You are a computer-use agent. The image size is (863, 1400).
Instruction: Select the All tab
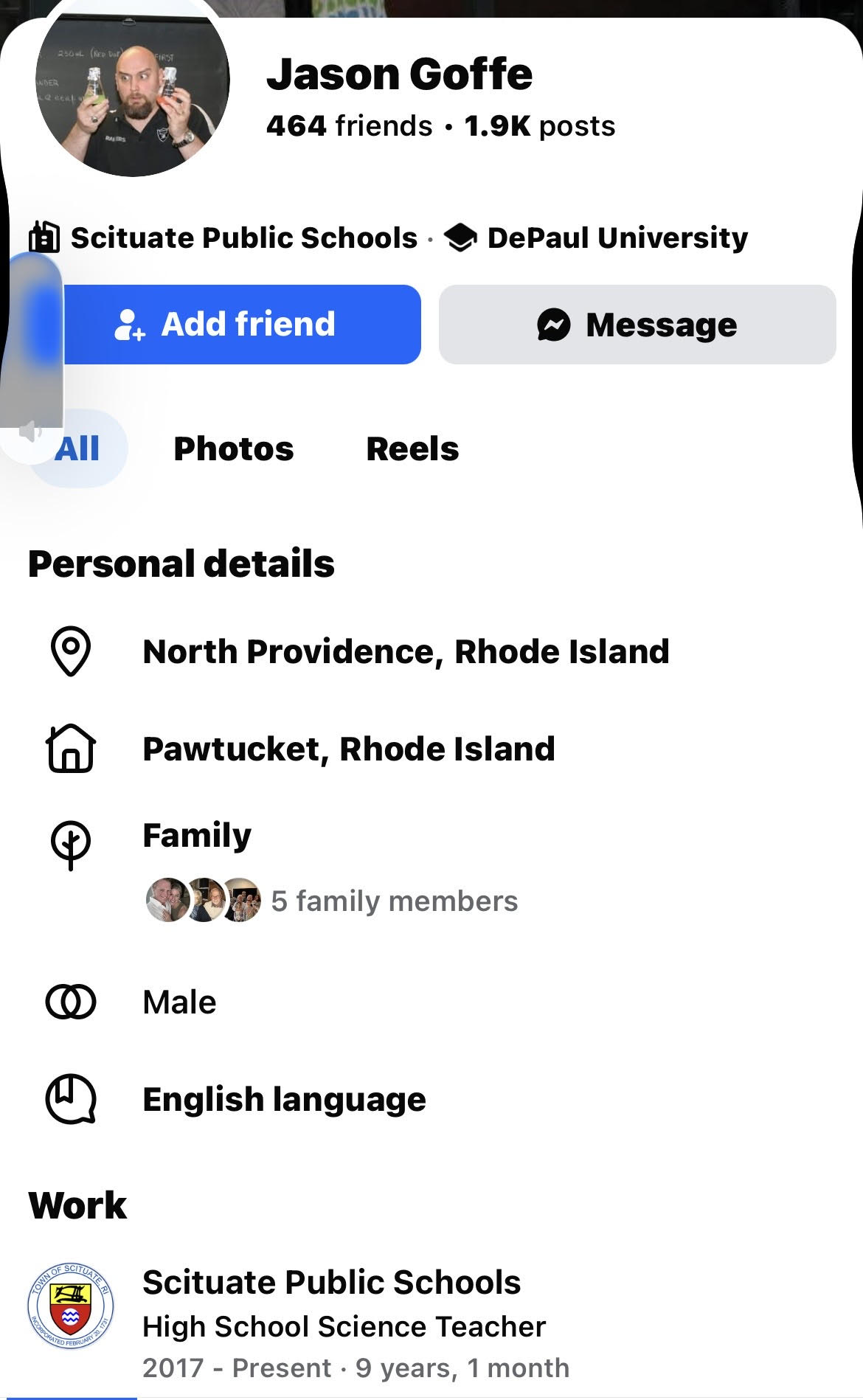[77, 448]
